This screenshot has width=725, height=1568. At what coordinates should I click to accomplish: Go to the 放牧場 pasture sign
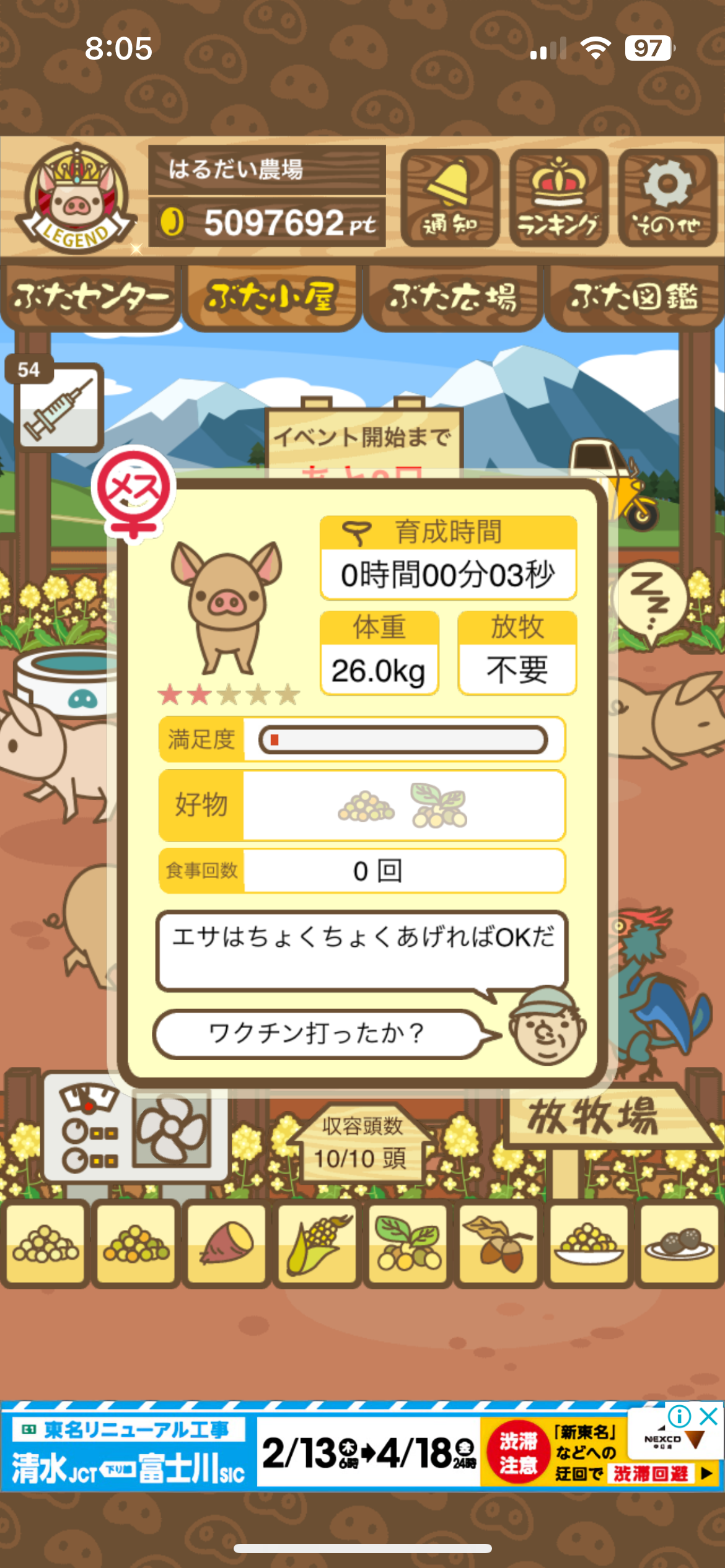point(595,1118)
